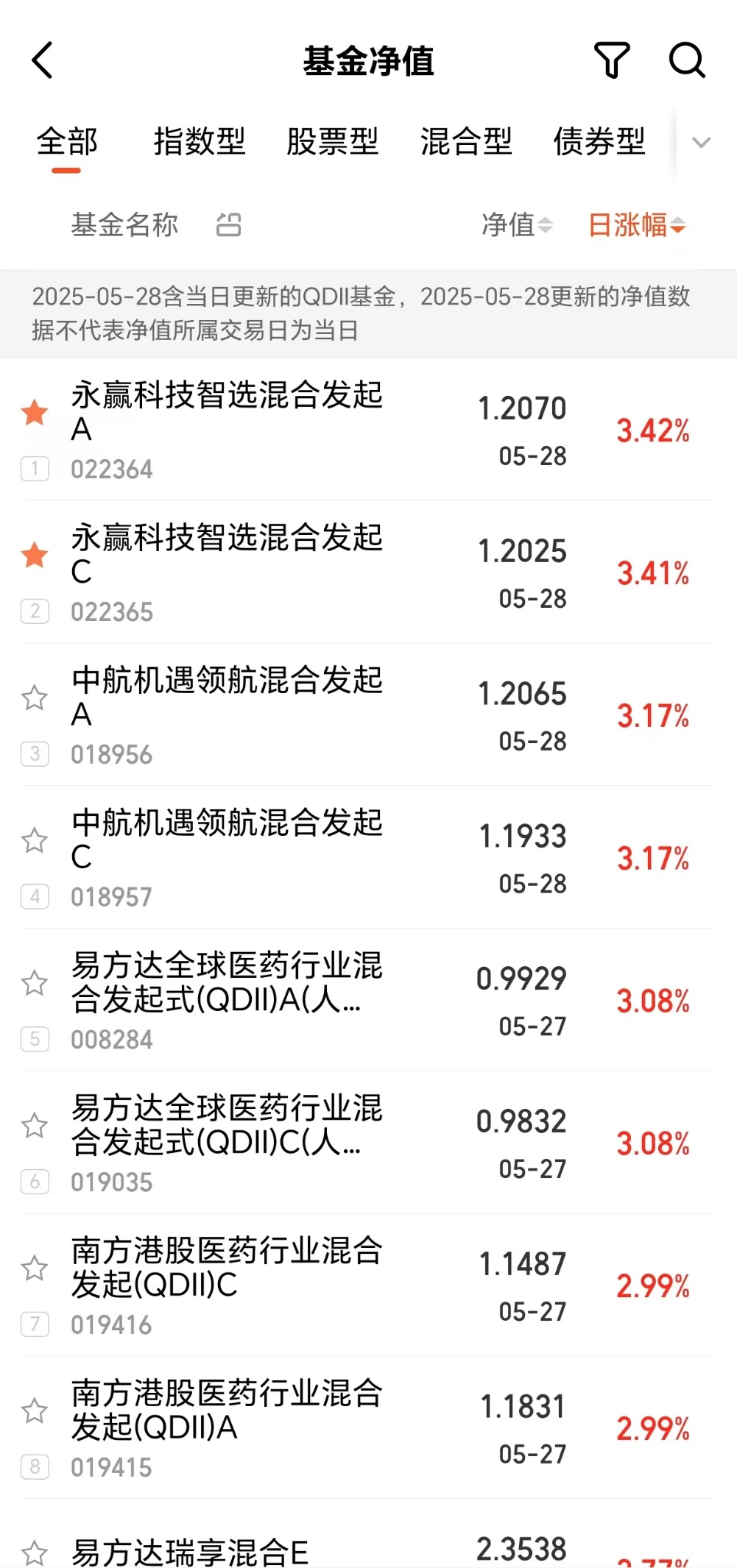Favorite 南方港股医药行业混合发起(QDII)A star
The width and height of the screenshot is (737, 1568).
tap(35, 1411)
